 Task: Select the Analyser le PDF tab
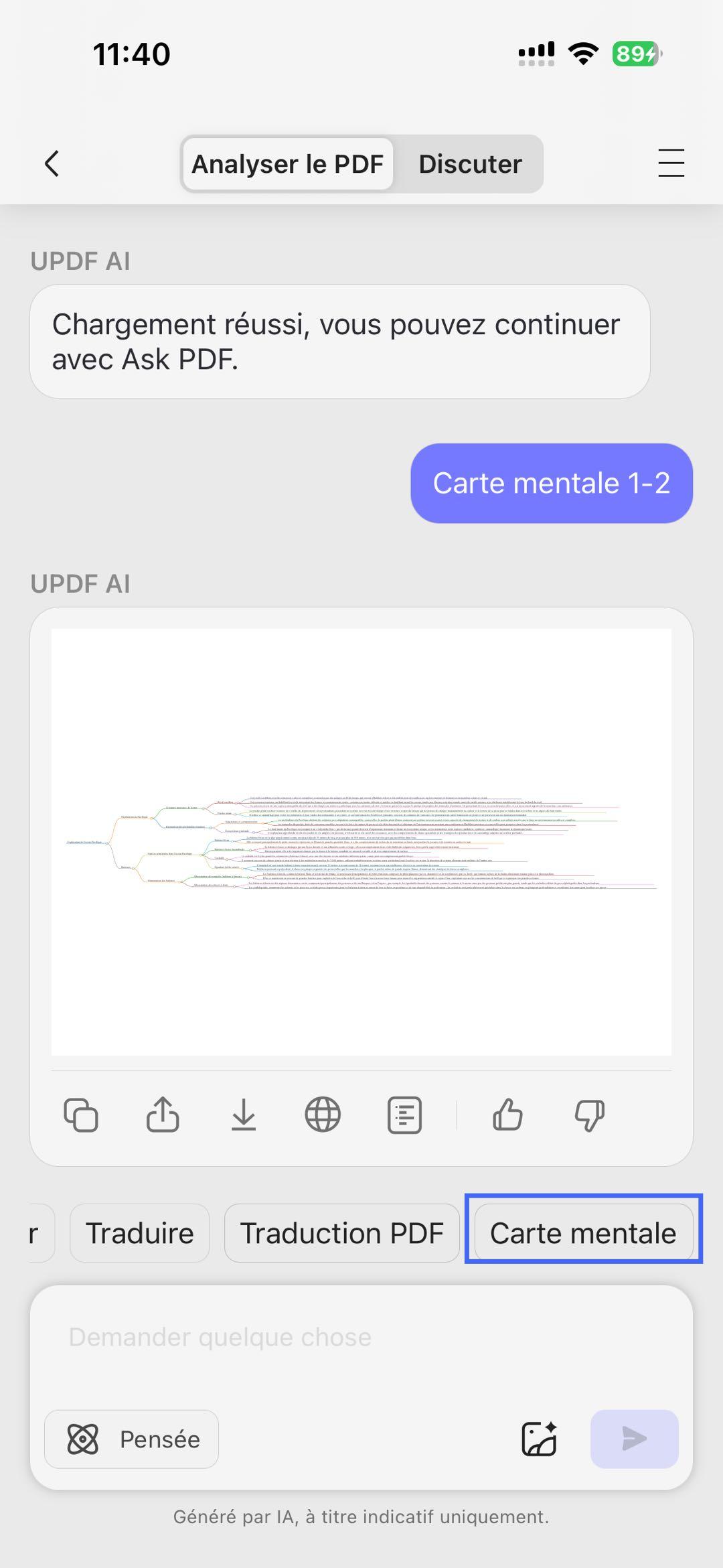pos(287,163)
